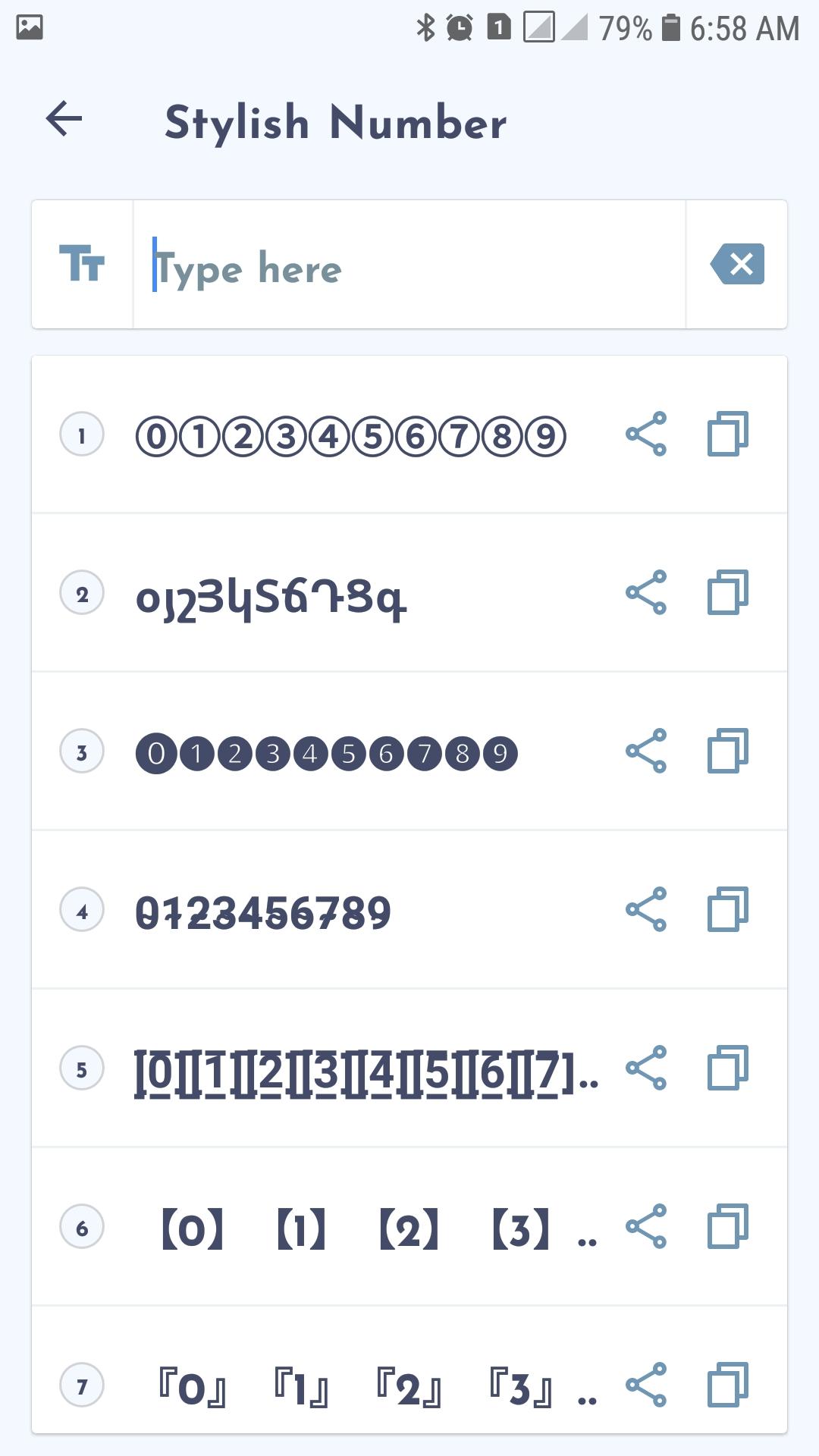The image size is (819, 1456).
Task: Tap the Type here text field
Action: tap(409, 265)
